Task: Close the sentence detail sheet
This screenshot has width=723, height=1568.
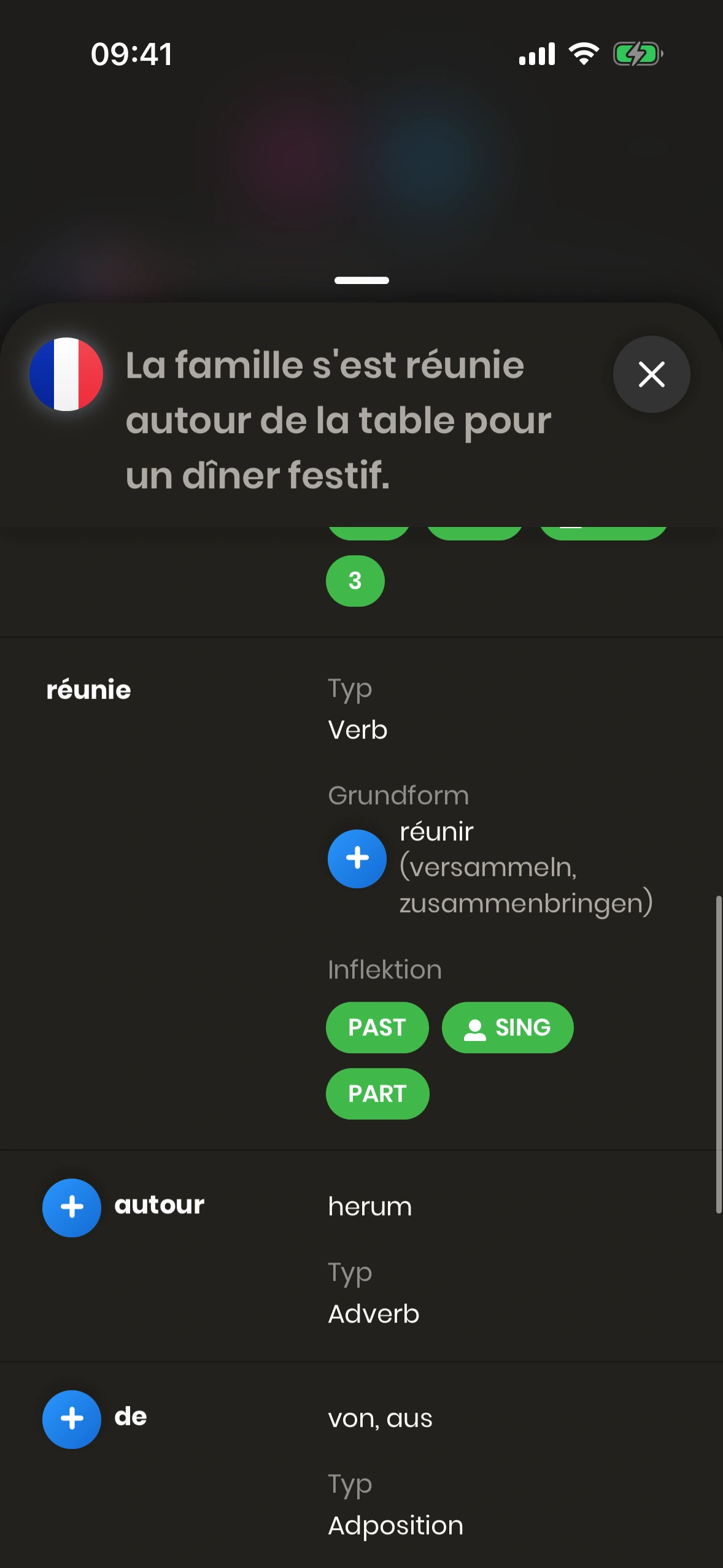Action: pos(651,374)
